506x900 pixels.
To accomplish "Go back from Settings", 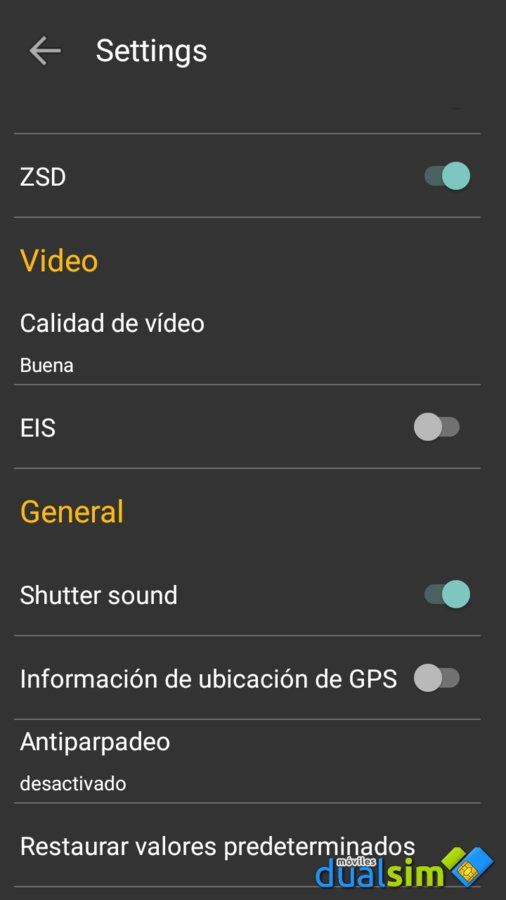I will pyautogui.click(x=45, y=51).
